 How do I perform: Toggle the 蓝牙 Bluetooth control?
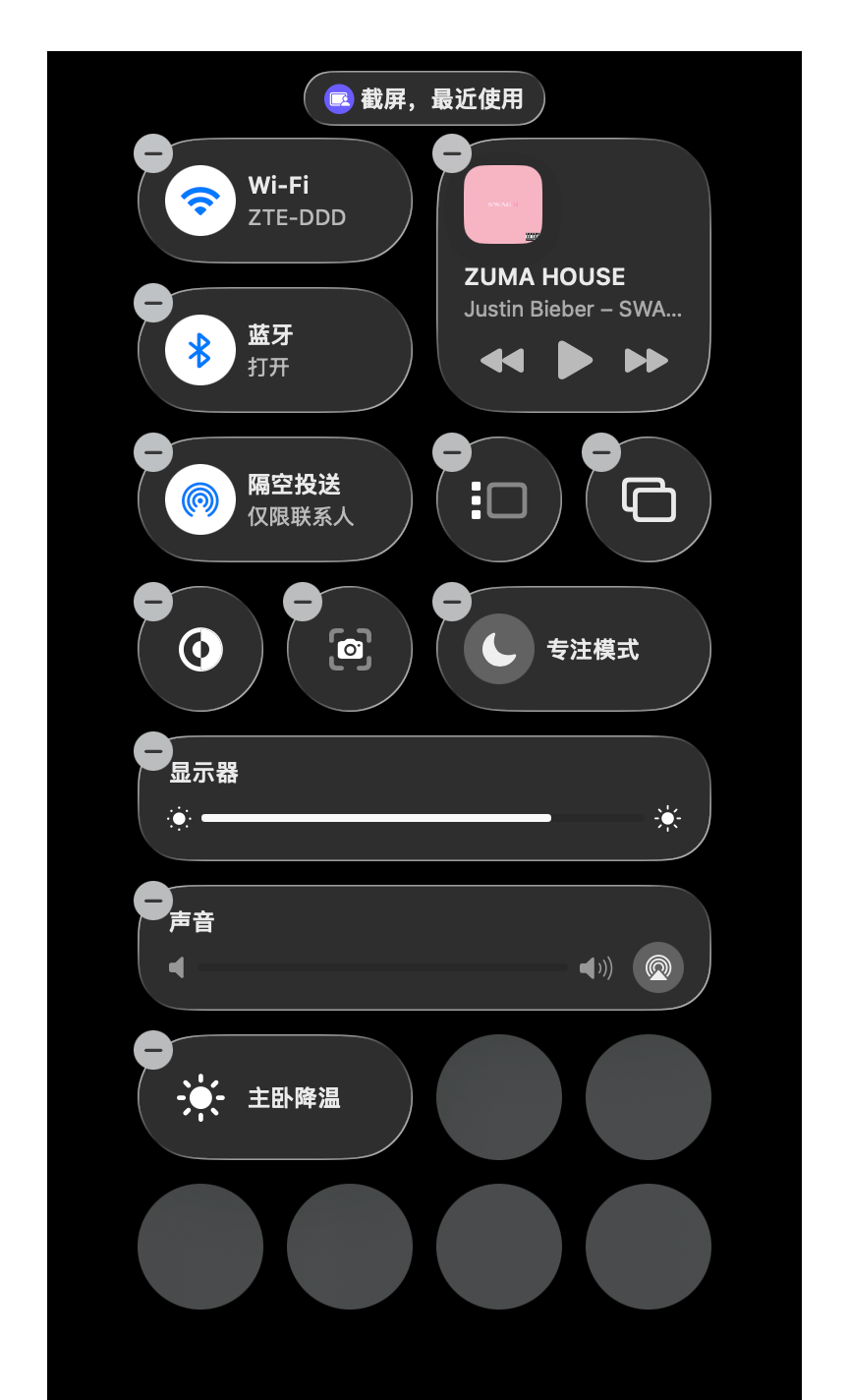pyautogui.click(x=200, y=350)
